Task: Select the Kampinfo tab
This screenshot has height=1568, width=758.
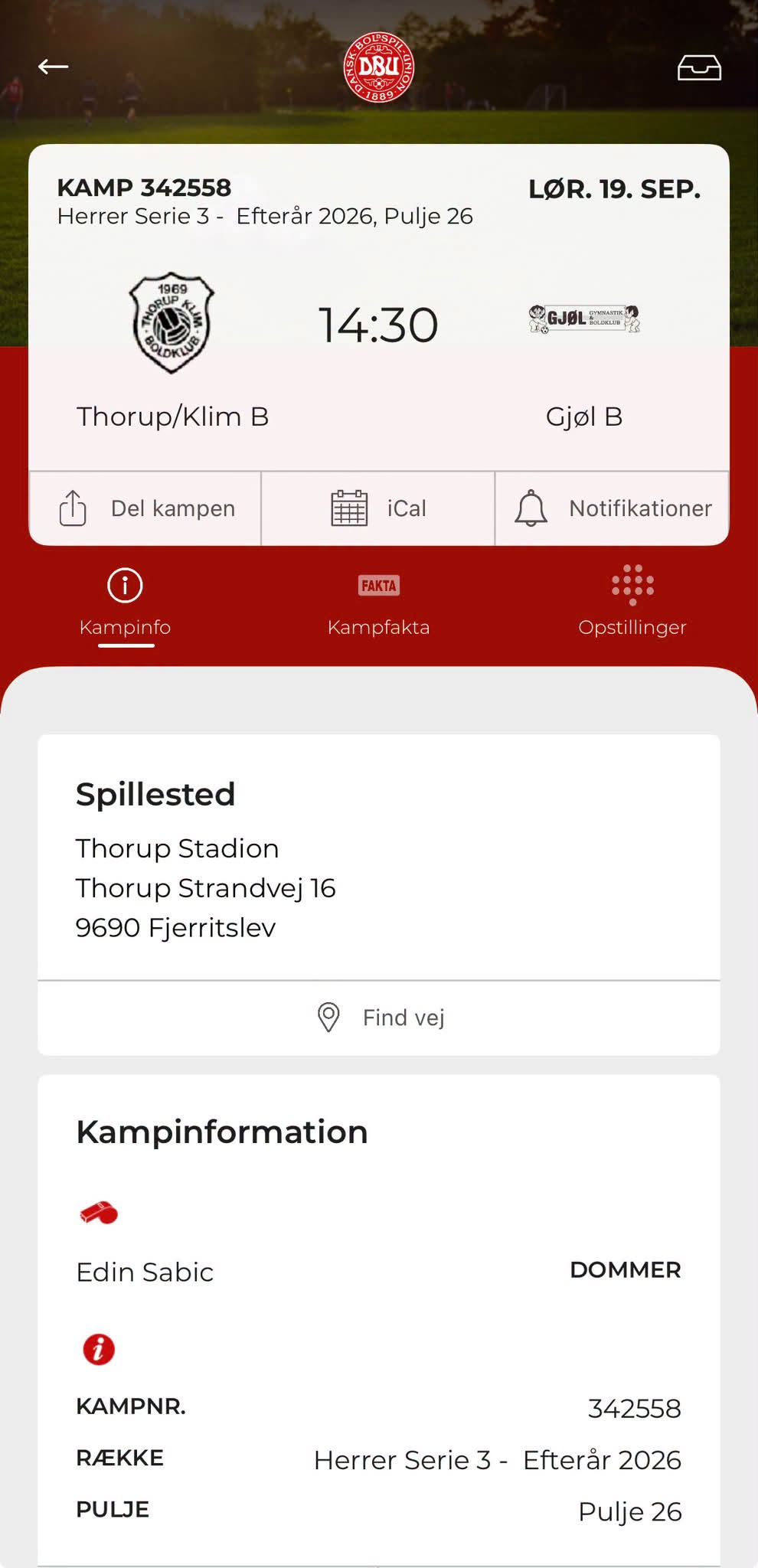Action: (x=125, y=605)
